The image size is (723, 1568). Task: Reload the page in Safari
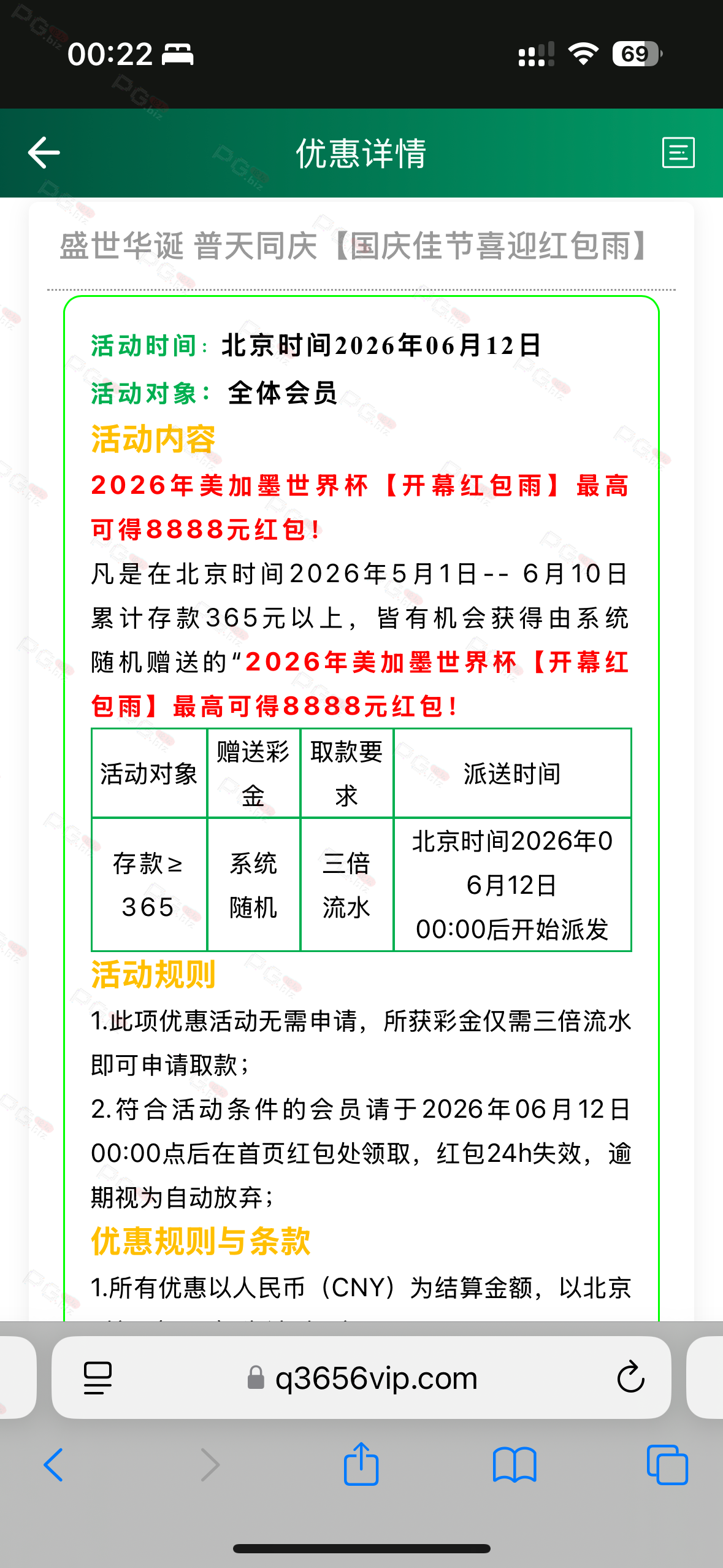coord(630,1378)
